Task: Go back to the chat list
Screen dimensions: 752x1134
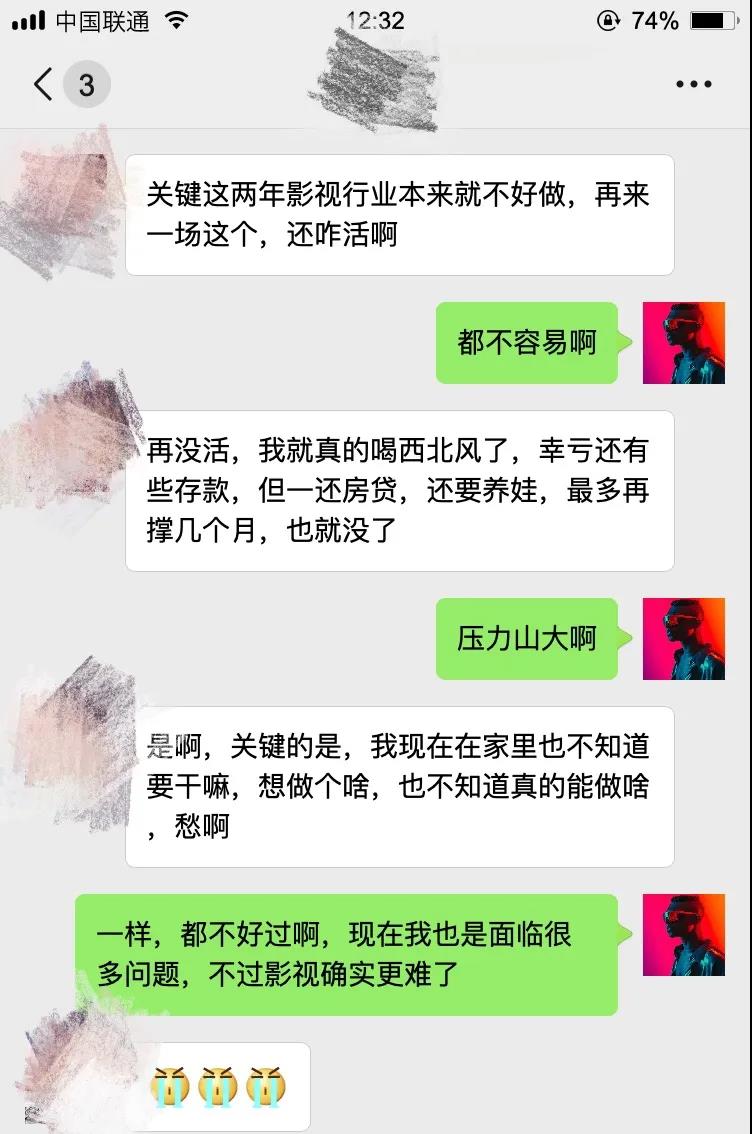Action: click(43, 85)
